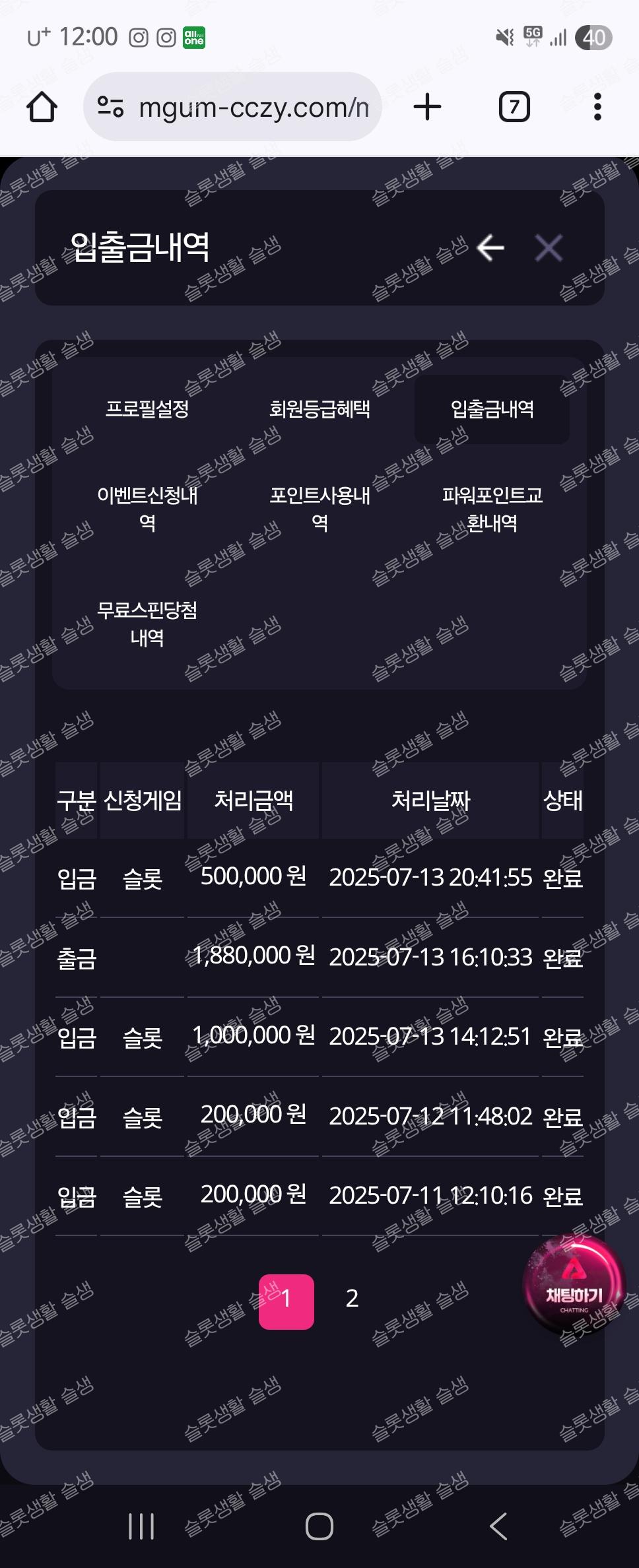The width and height of the screenshot is (639, 1568).
Task: Select the 입출금내역 tab
Action: tap(492, 409)
